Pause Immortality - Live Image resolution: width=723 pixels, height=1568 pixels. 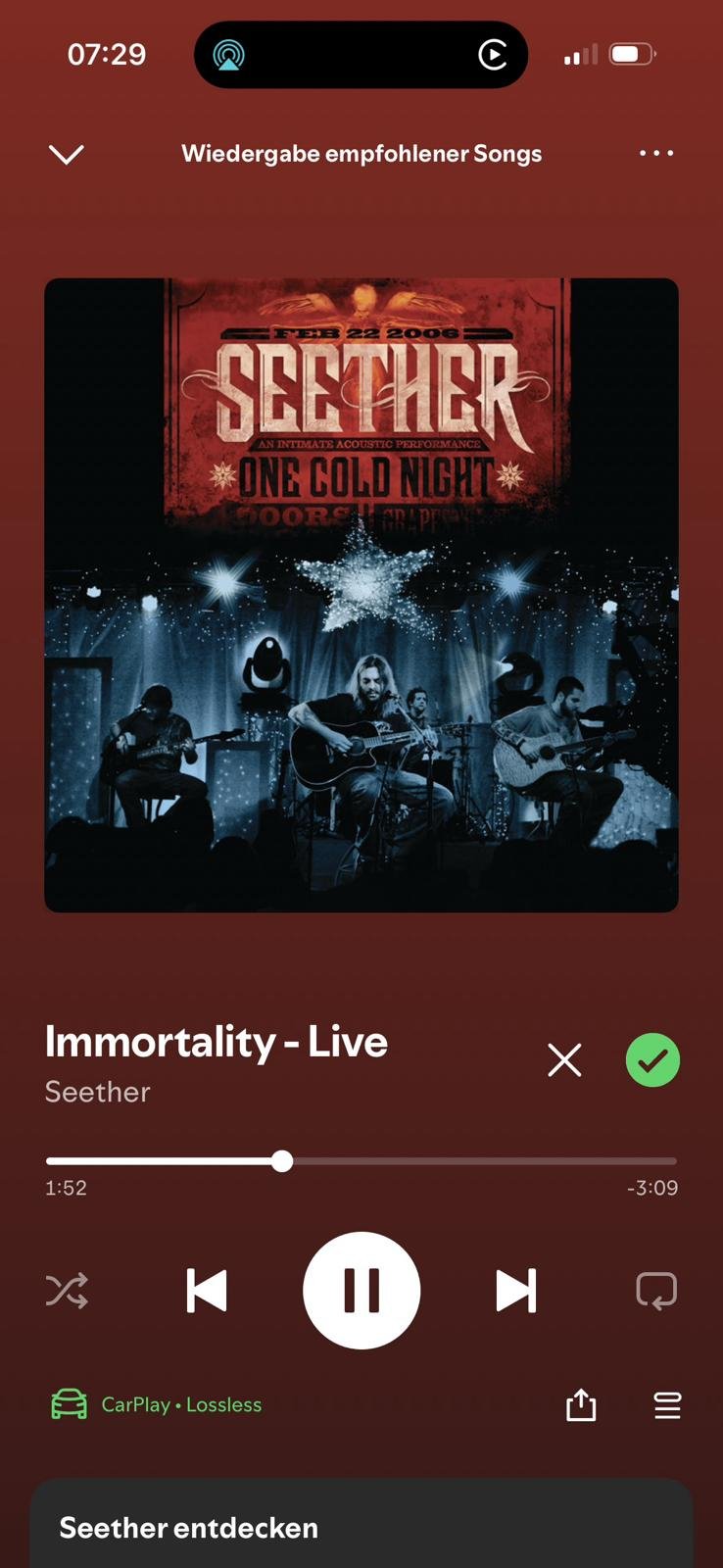coord(361,1291)
